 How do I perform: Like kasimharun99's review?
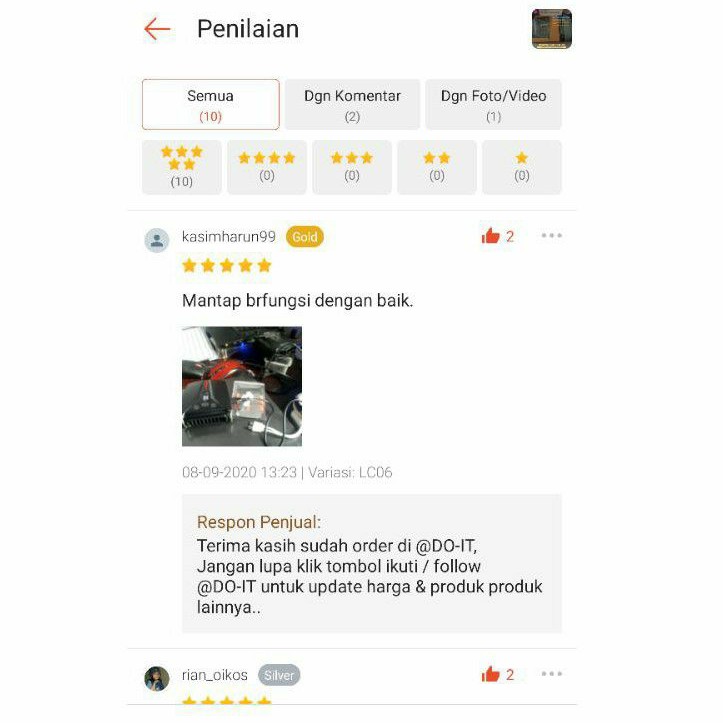pos(491,237)
